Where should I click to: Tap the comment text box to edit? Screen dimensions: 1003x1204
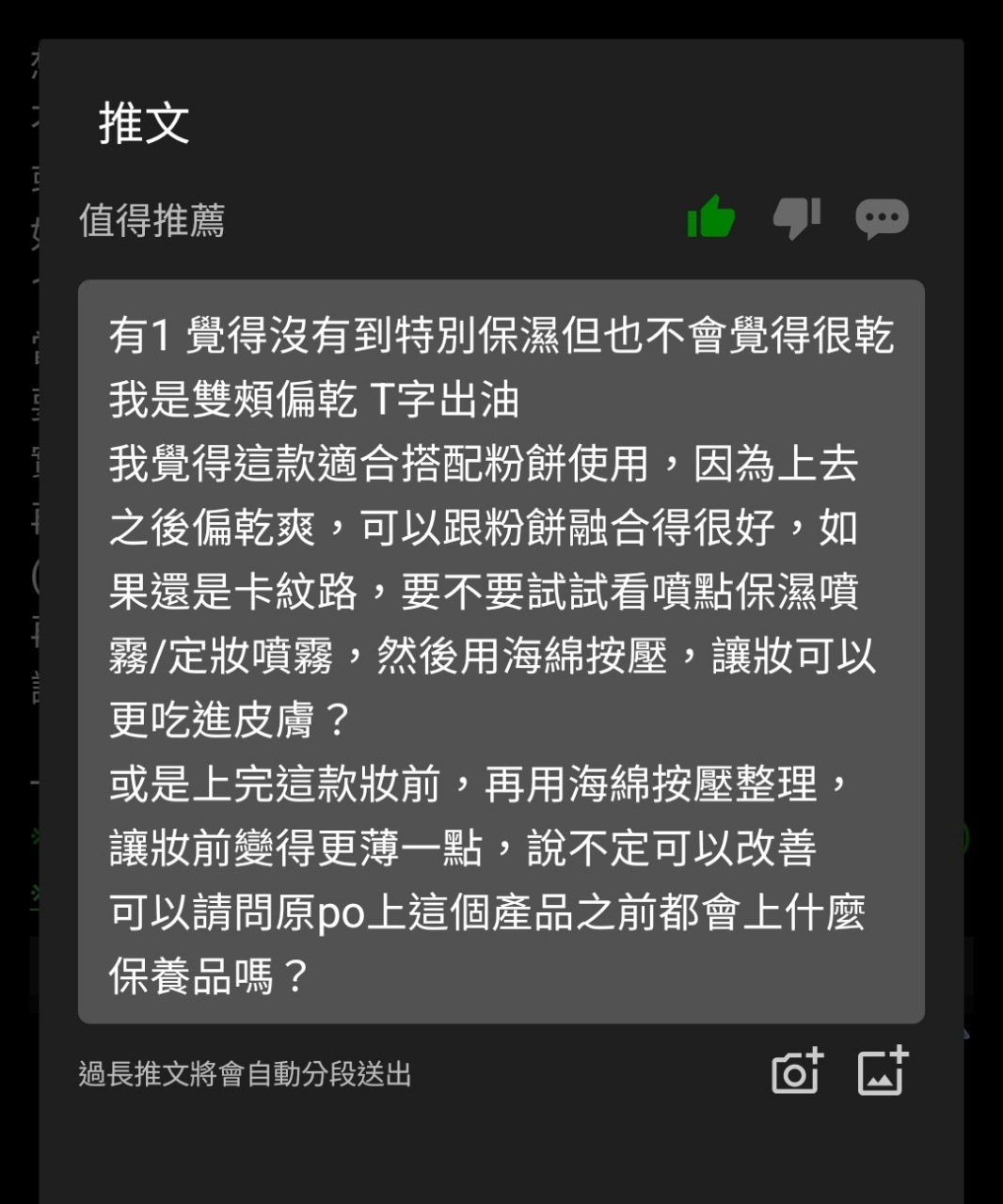click(x=501, y=651)
